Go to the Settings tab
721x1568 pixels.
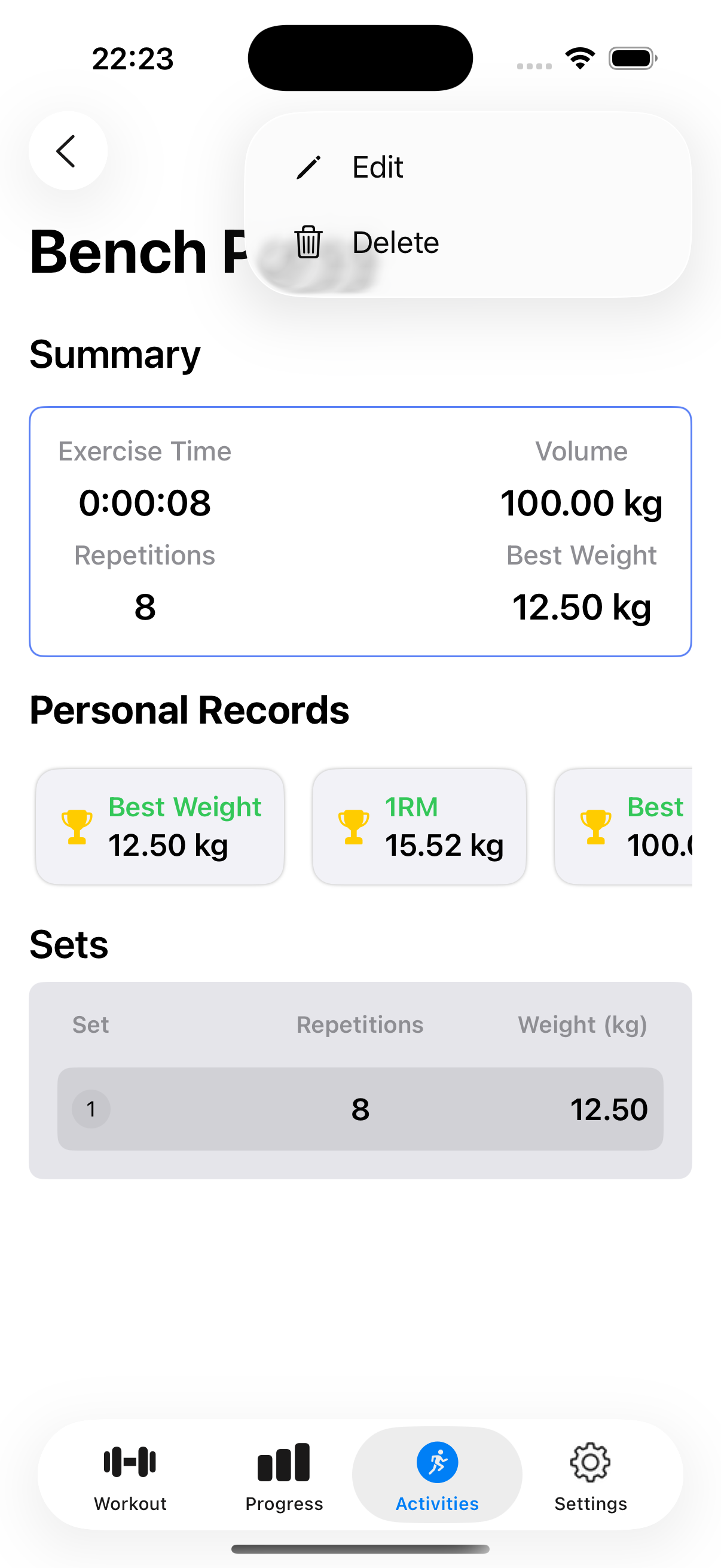click(x=589, y=1476)
